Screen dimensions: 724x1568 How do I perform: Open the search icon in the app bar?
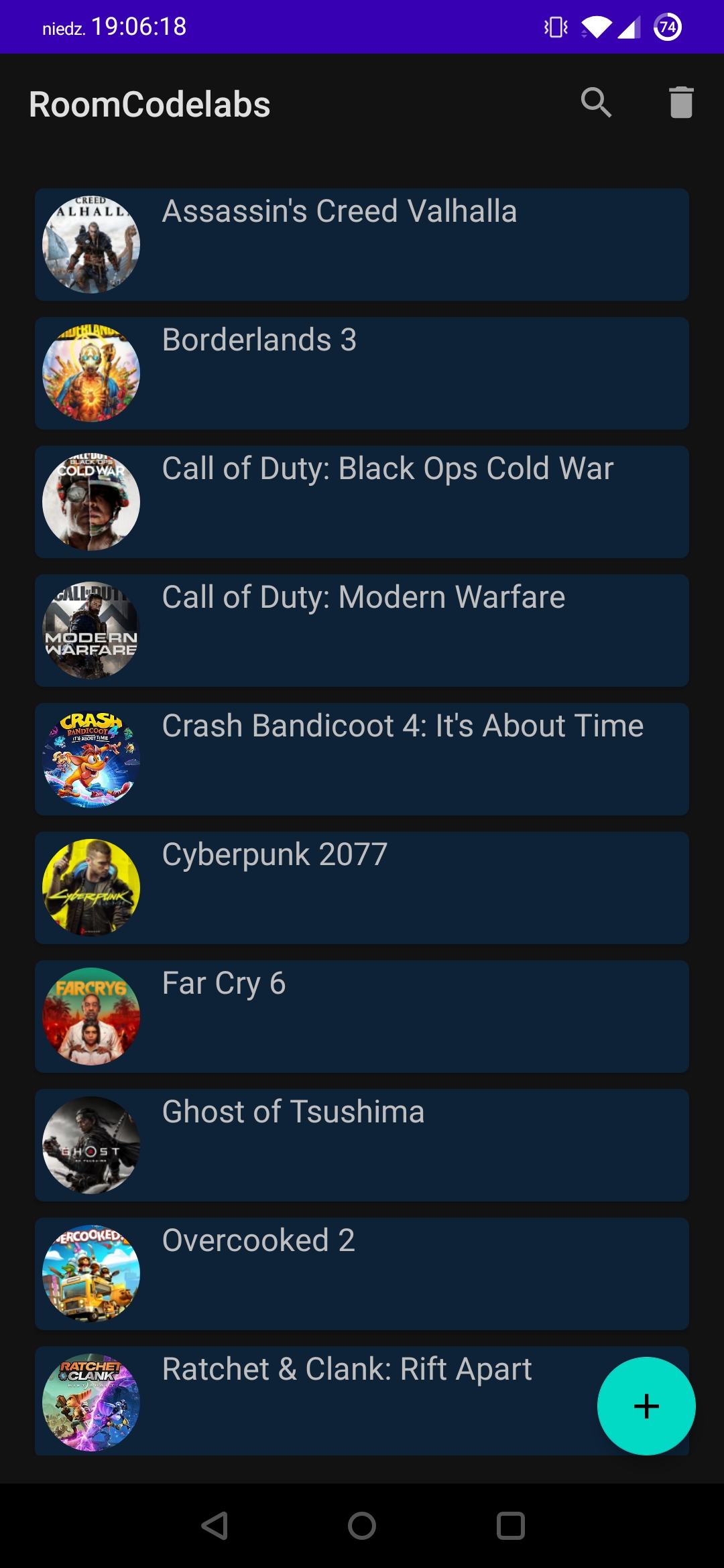596,103
